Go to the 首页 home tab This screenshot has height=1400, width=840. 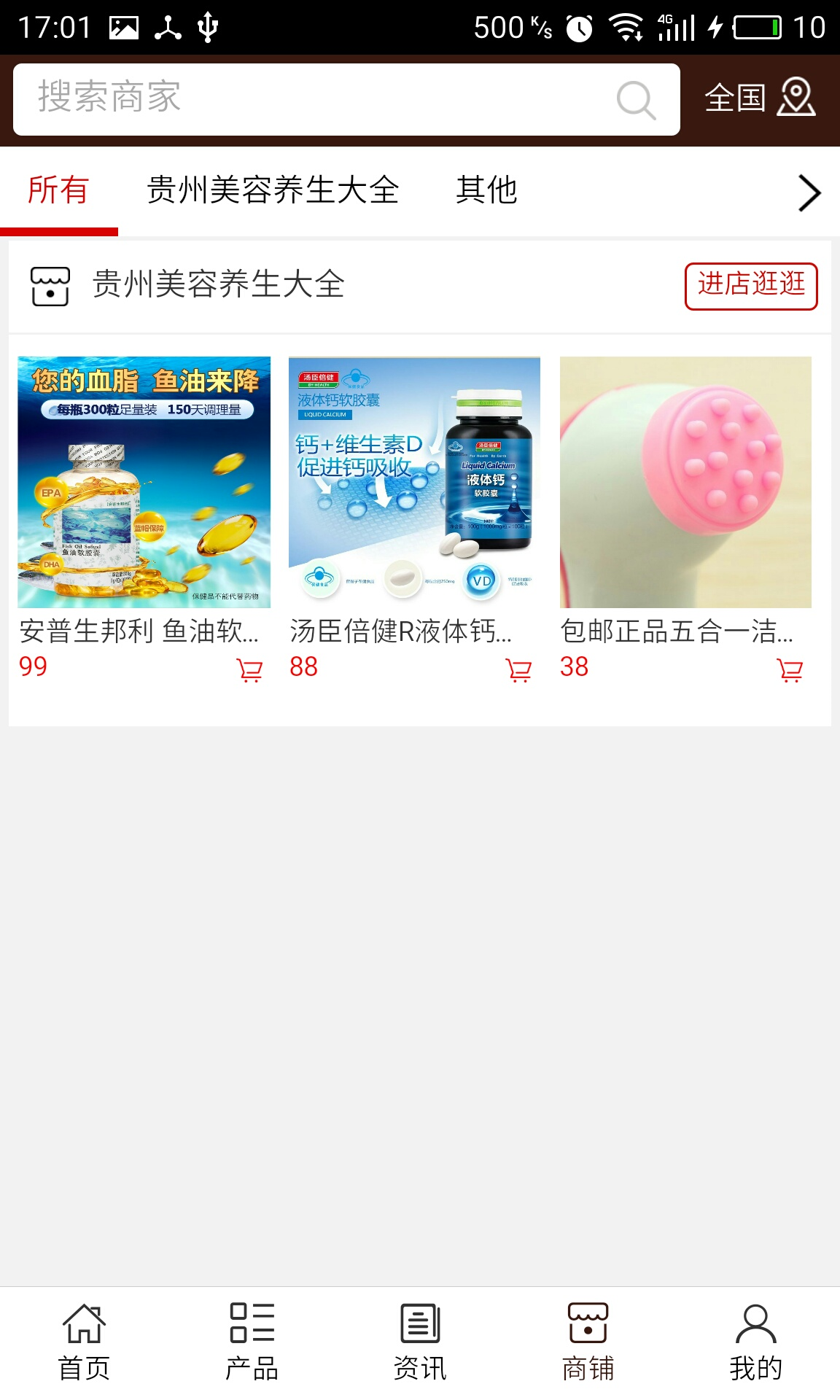84,1342
